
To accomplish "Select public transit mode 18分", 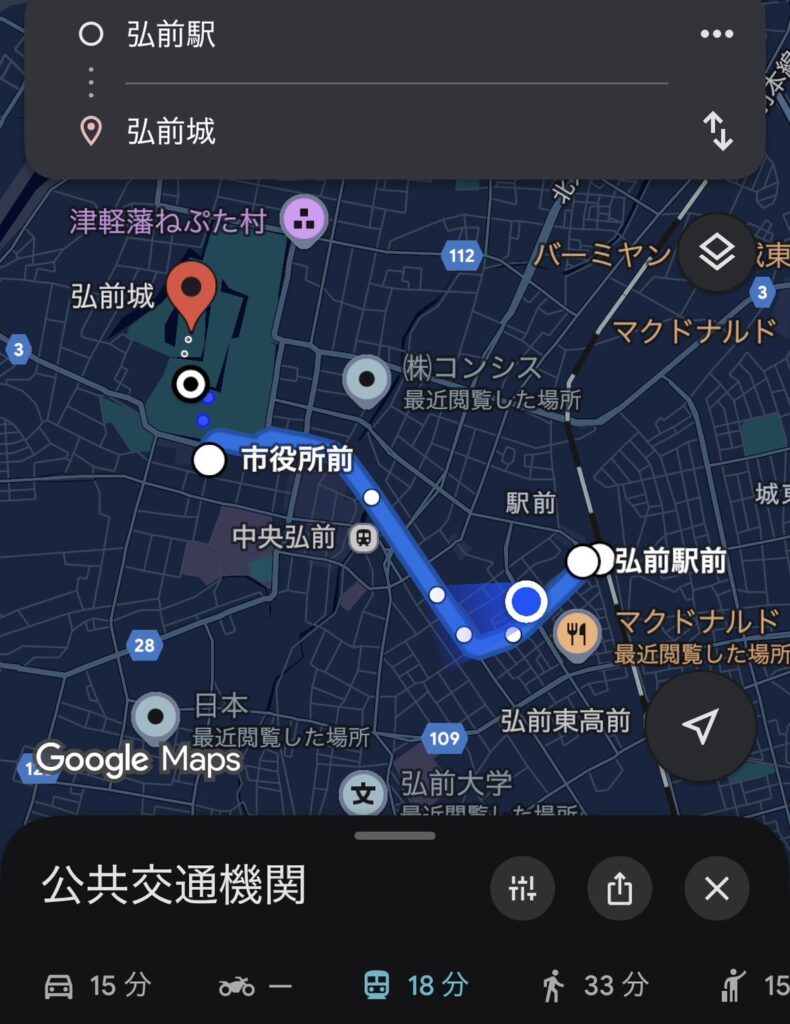I will [x=411, y=986].
